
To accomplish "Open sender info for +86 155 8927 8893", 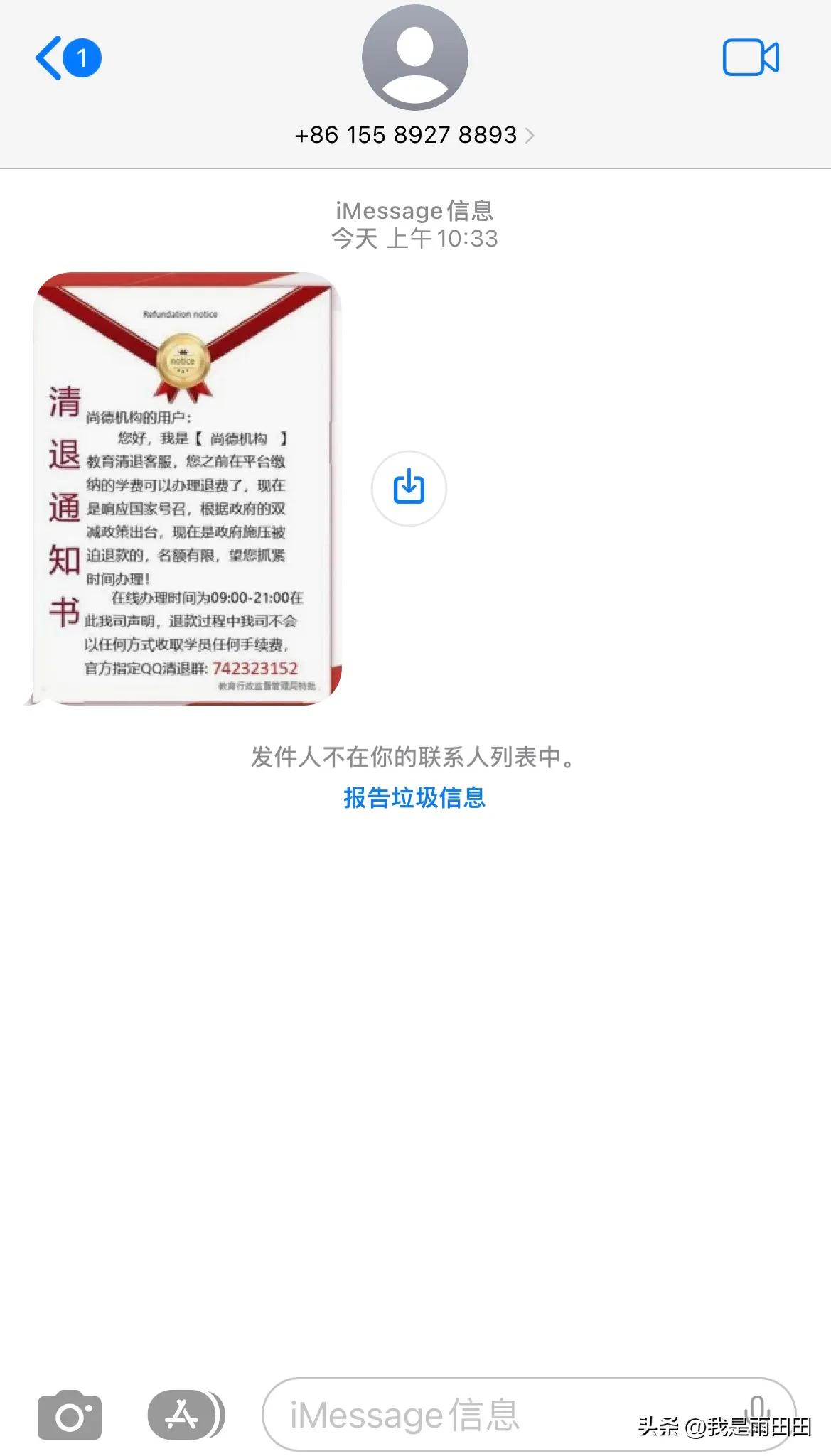I will [x=405, y=135].
